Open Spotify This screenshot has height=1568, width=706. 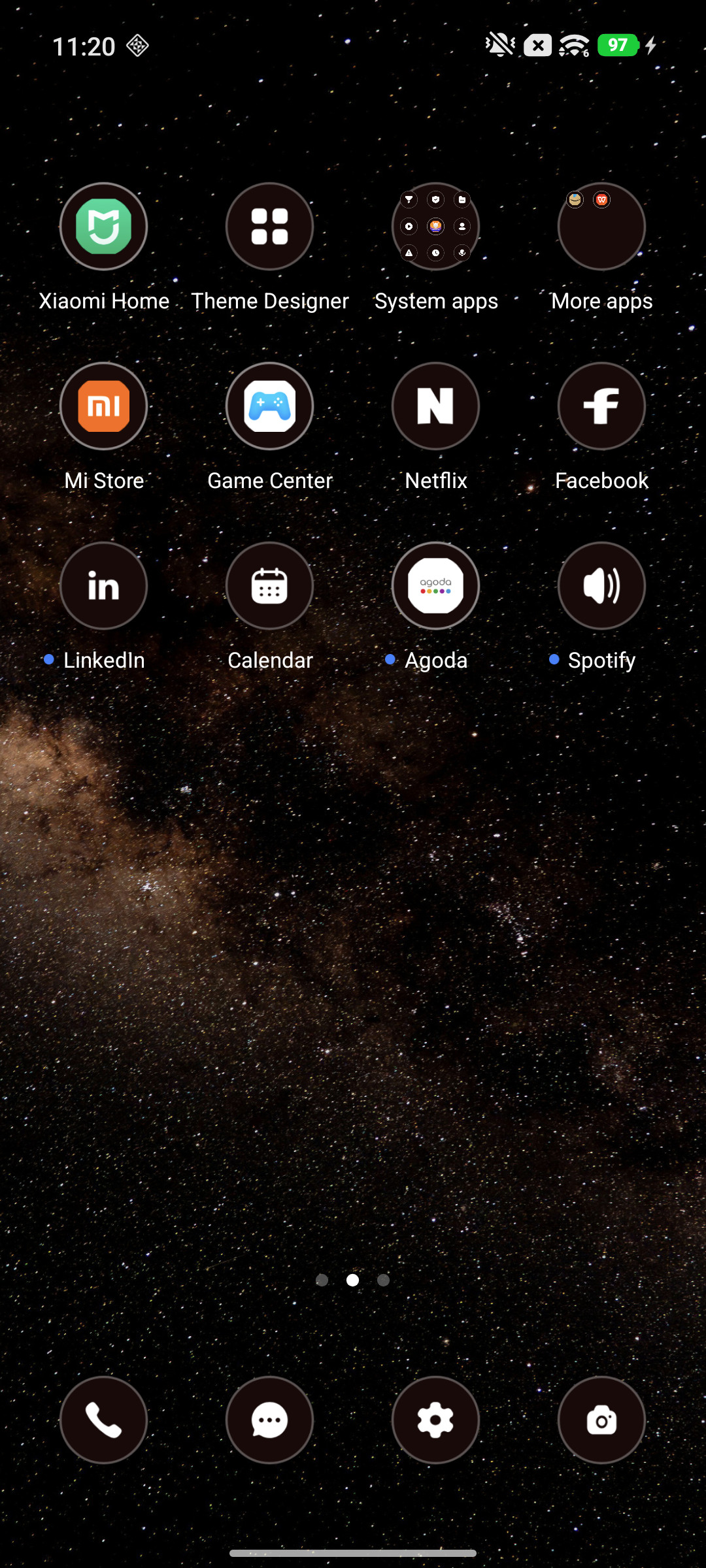click(x=601, y=586)
